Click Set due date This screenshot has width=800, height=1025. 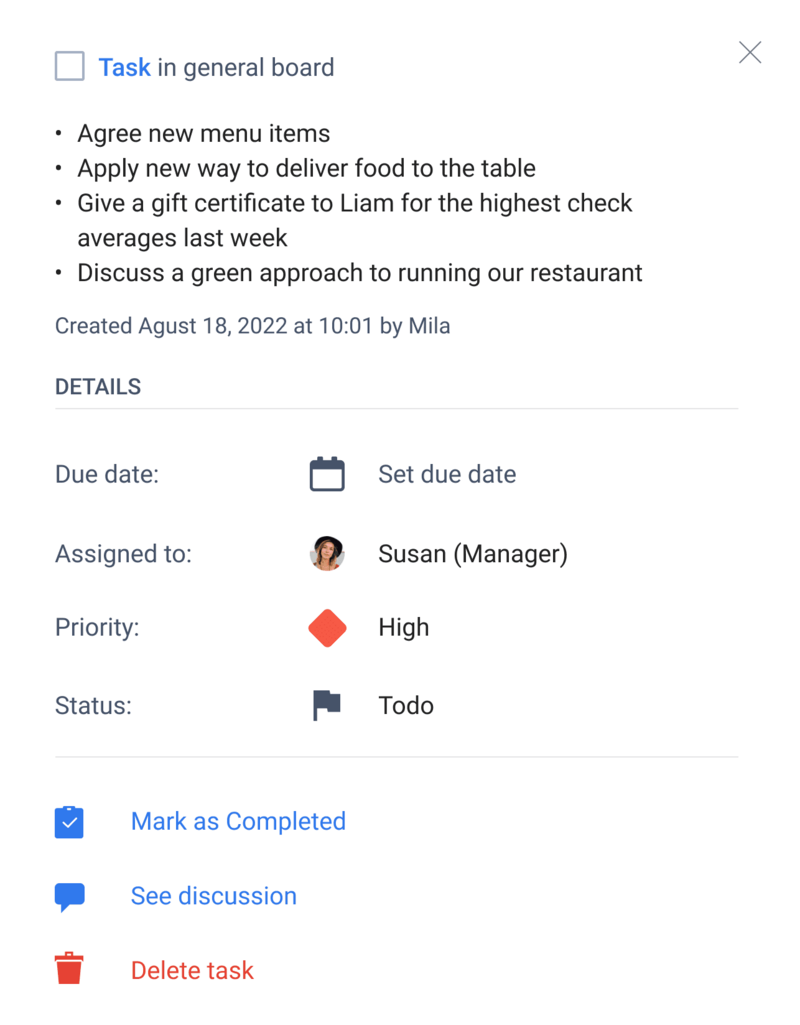click(447, 473)
